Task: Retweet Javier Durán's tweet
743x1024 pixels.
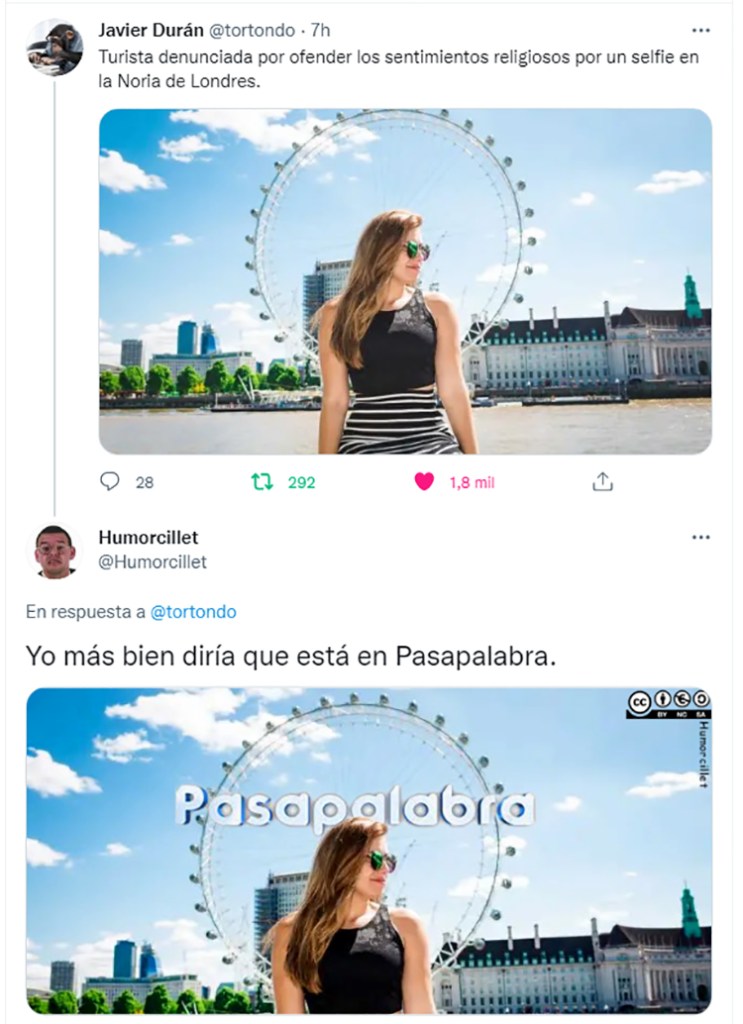Action: pos(262,482)
